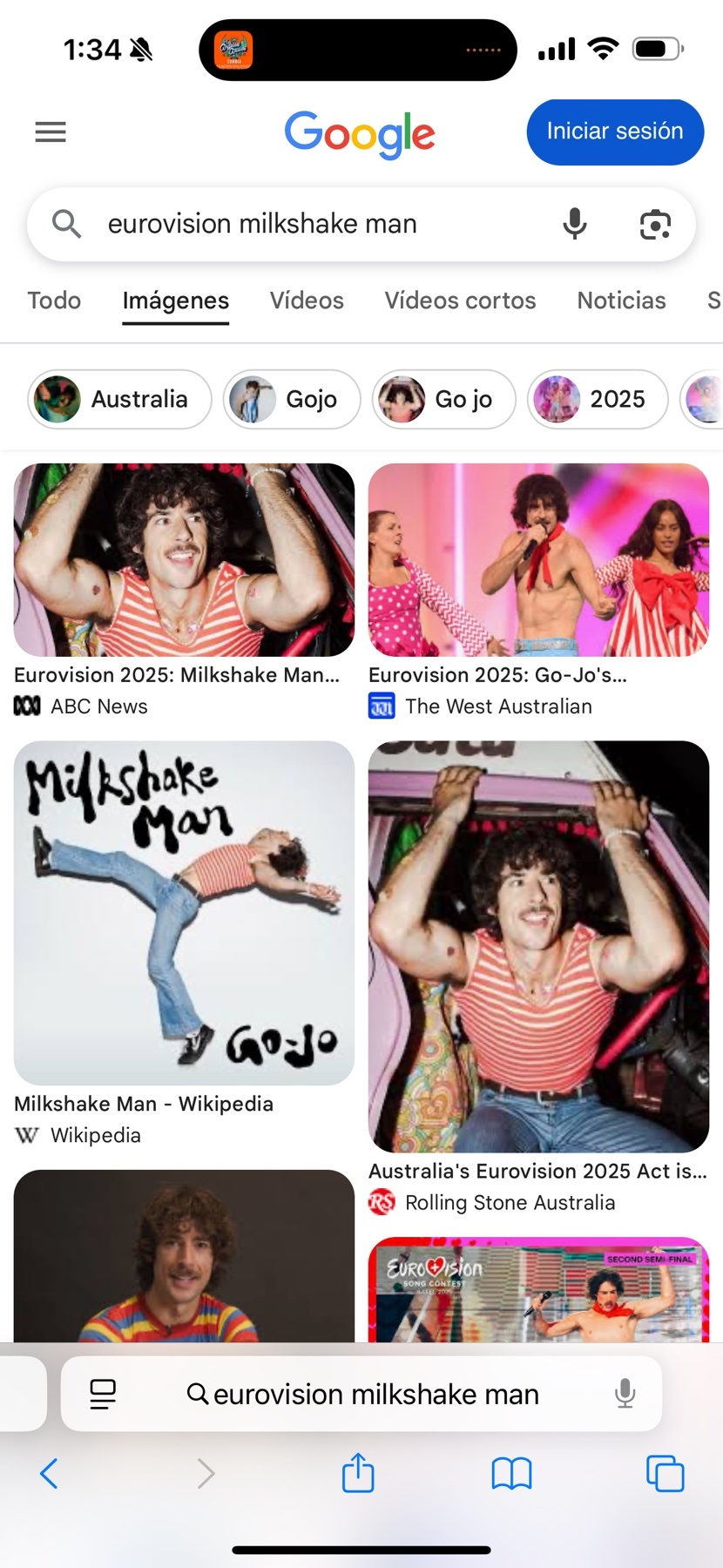
Task: Switch to the Todo tab
Action: (54, 301)
